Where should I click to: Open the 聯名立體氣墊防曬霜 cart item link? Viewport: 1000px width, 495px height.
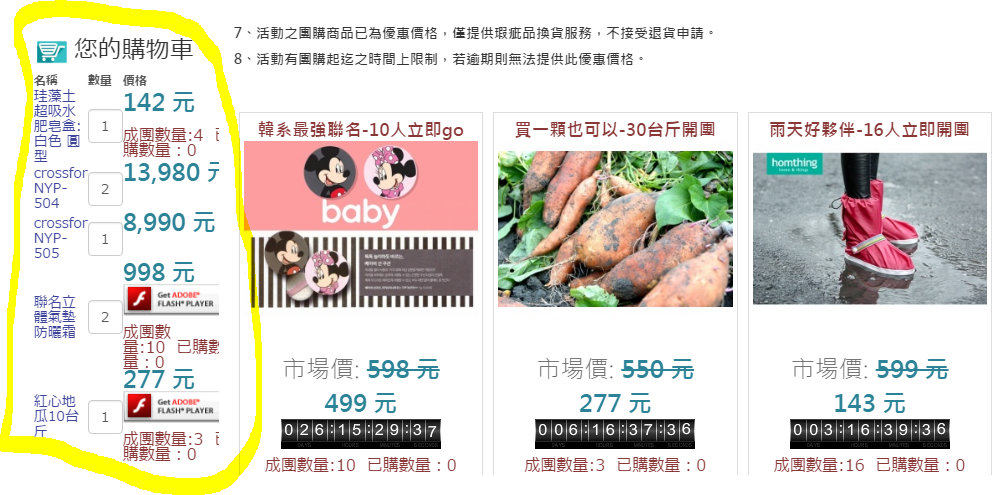(55, 317)
